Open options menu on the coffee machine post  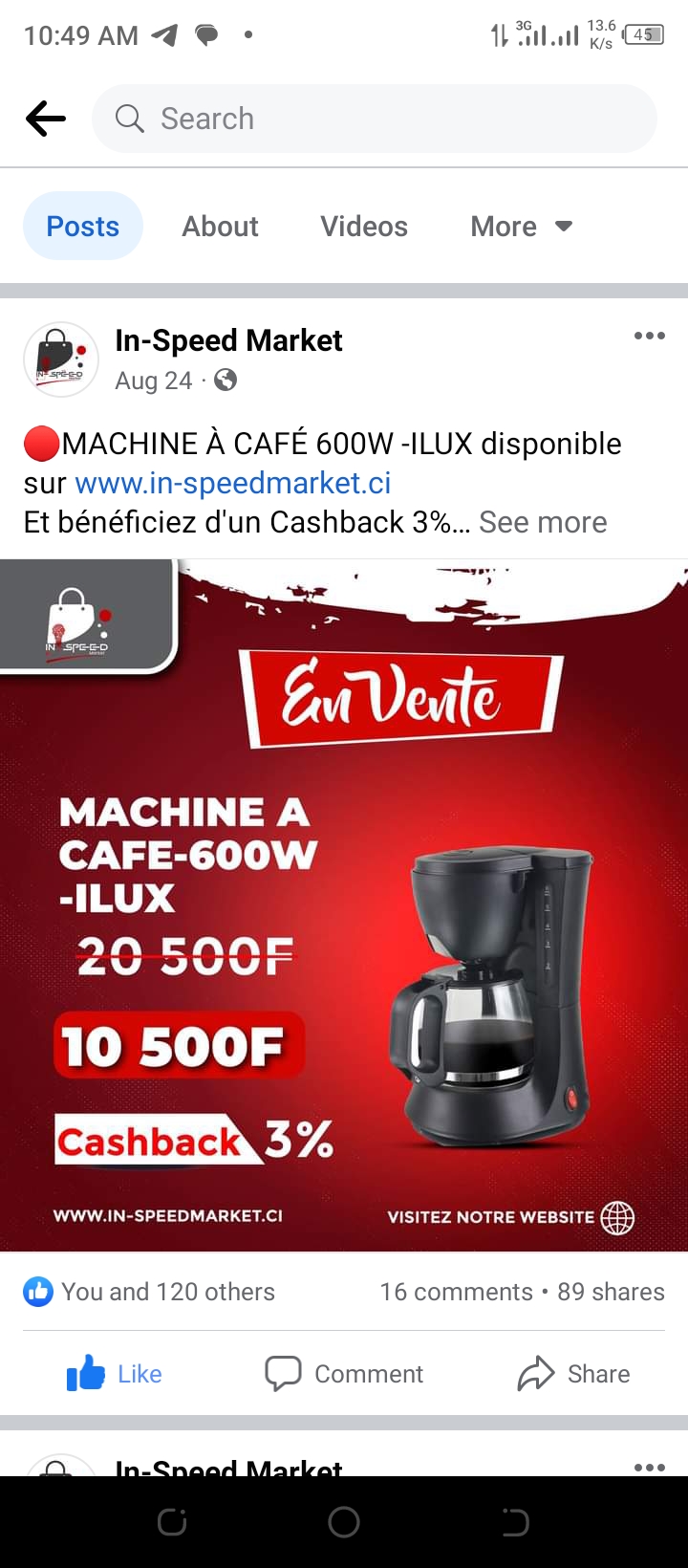(x=649, y=336)
